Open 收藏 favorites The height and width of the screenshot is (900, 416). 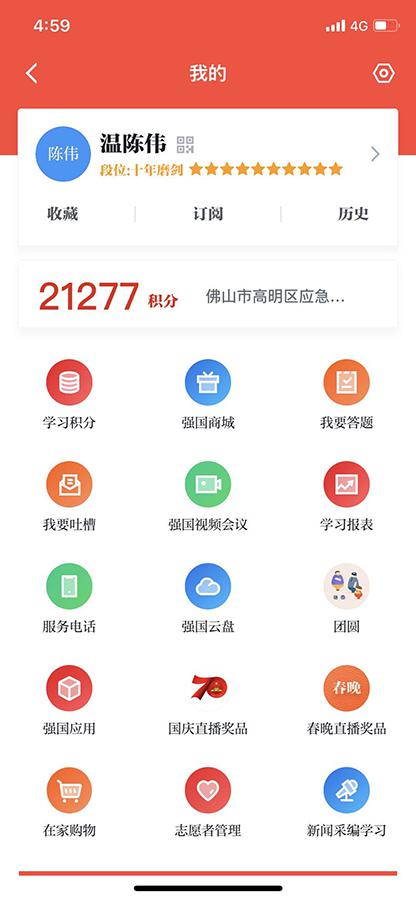click(x=63, y=214)
